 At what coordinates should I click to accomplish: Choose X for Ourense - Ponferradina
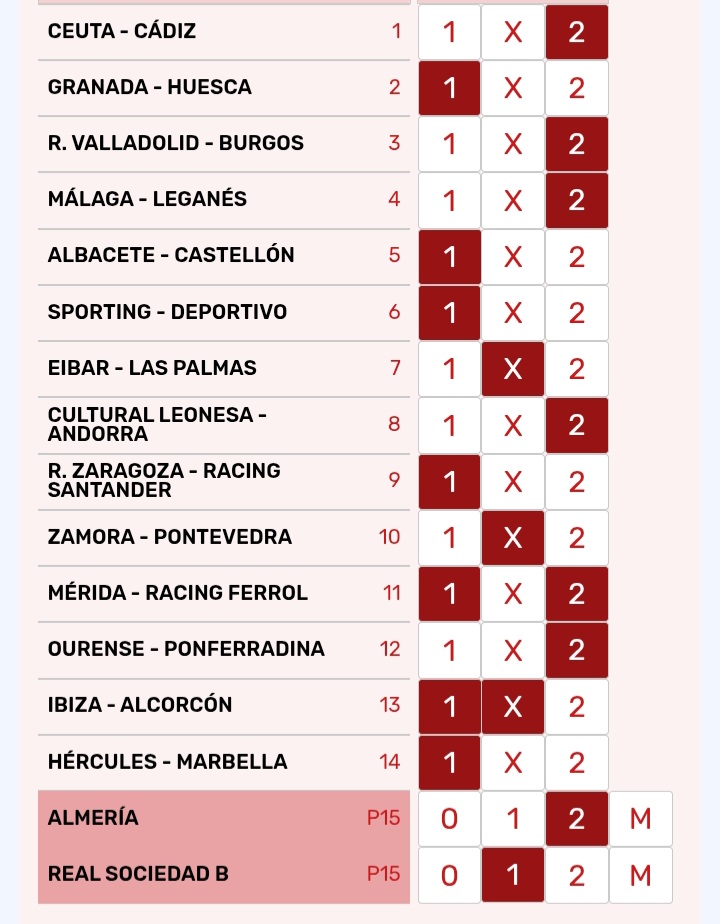pos(513,649)
